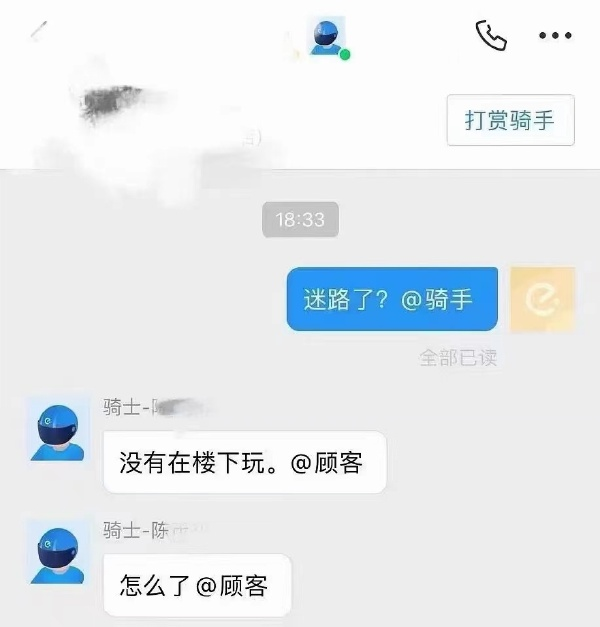
Task: Go back with the top-left arrow
Action: pyautogui.click(x=39, y=32)
